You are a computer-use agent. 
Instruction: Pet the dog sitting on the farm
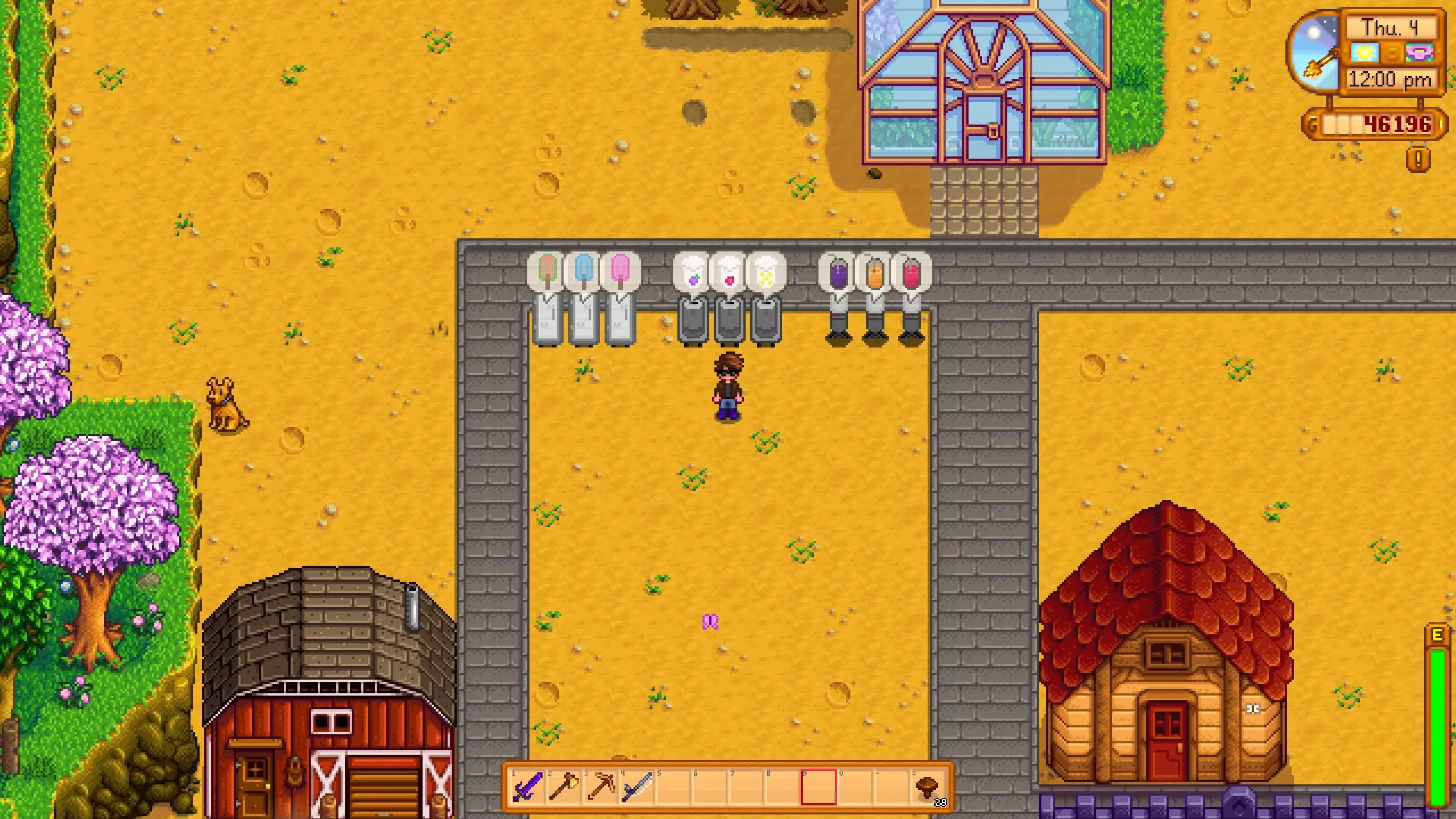tap(226, 406)
